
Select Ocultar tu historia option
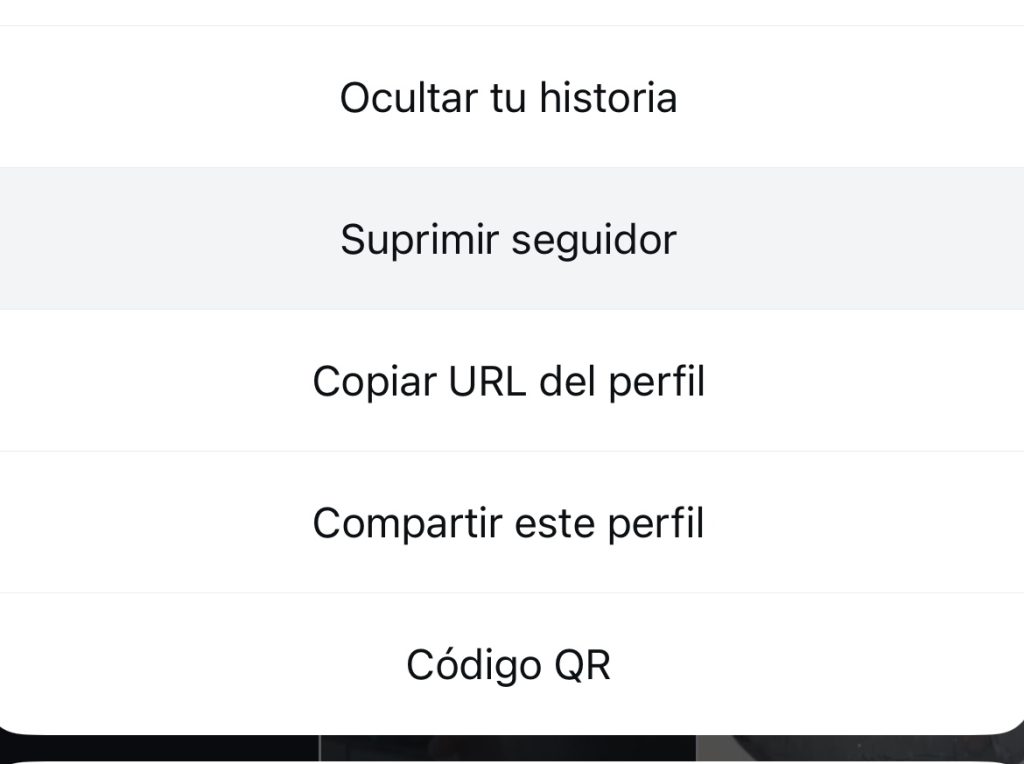[508, 98]
